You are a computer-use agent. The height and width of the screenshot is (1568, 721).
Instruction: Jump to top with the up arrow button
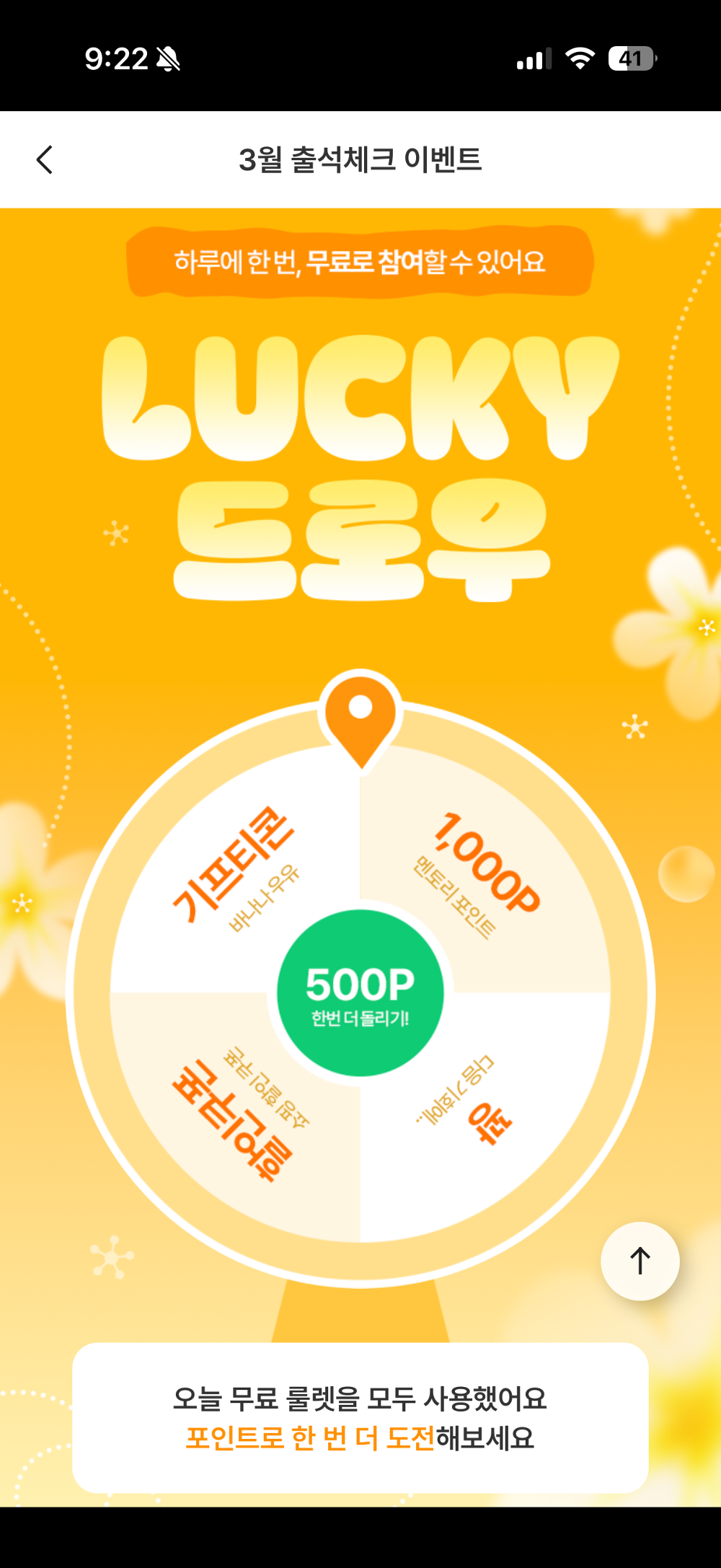point(640,1261)
